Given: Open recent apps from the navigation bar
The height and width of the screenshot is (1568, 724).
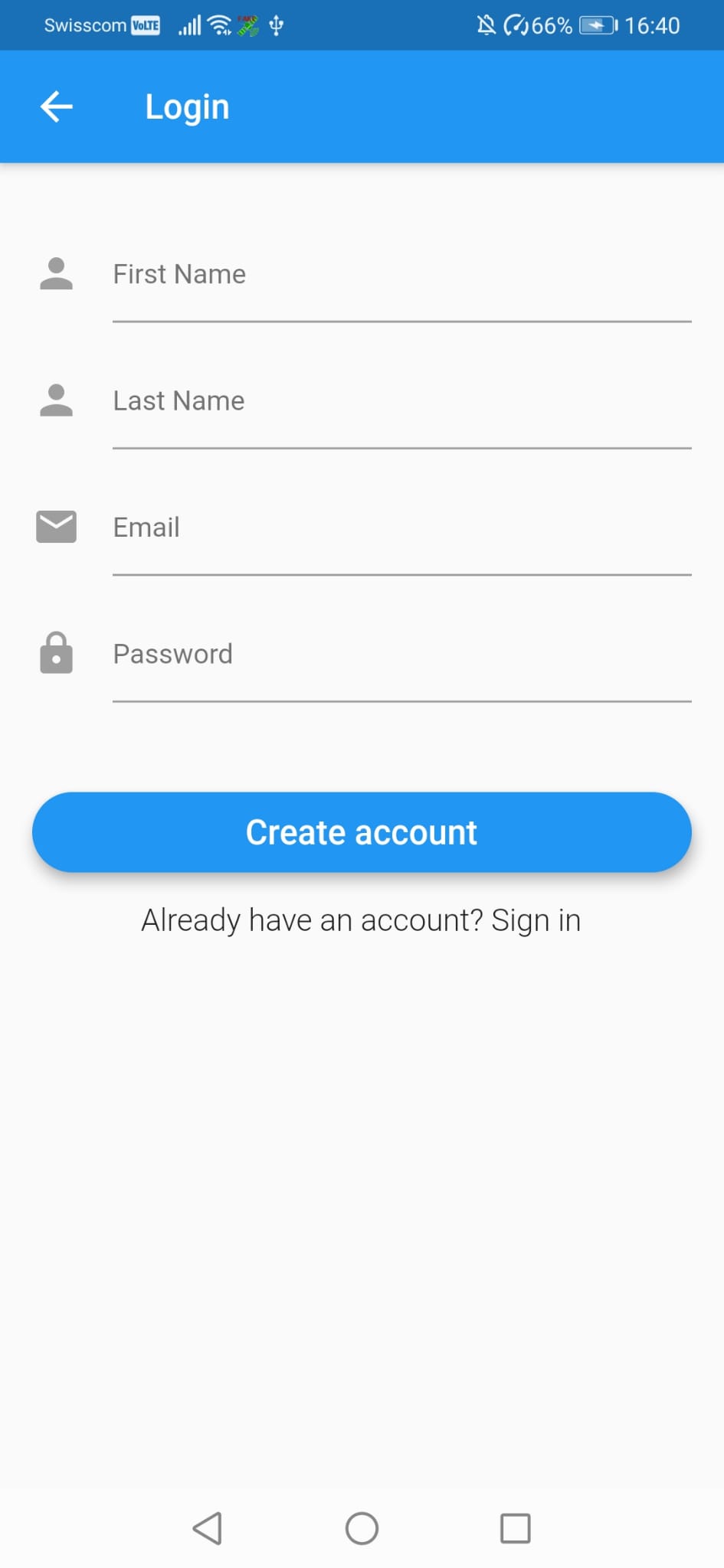Looking at the screenshot, I should [516, 1529].
